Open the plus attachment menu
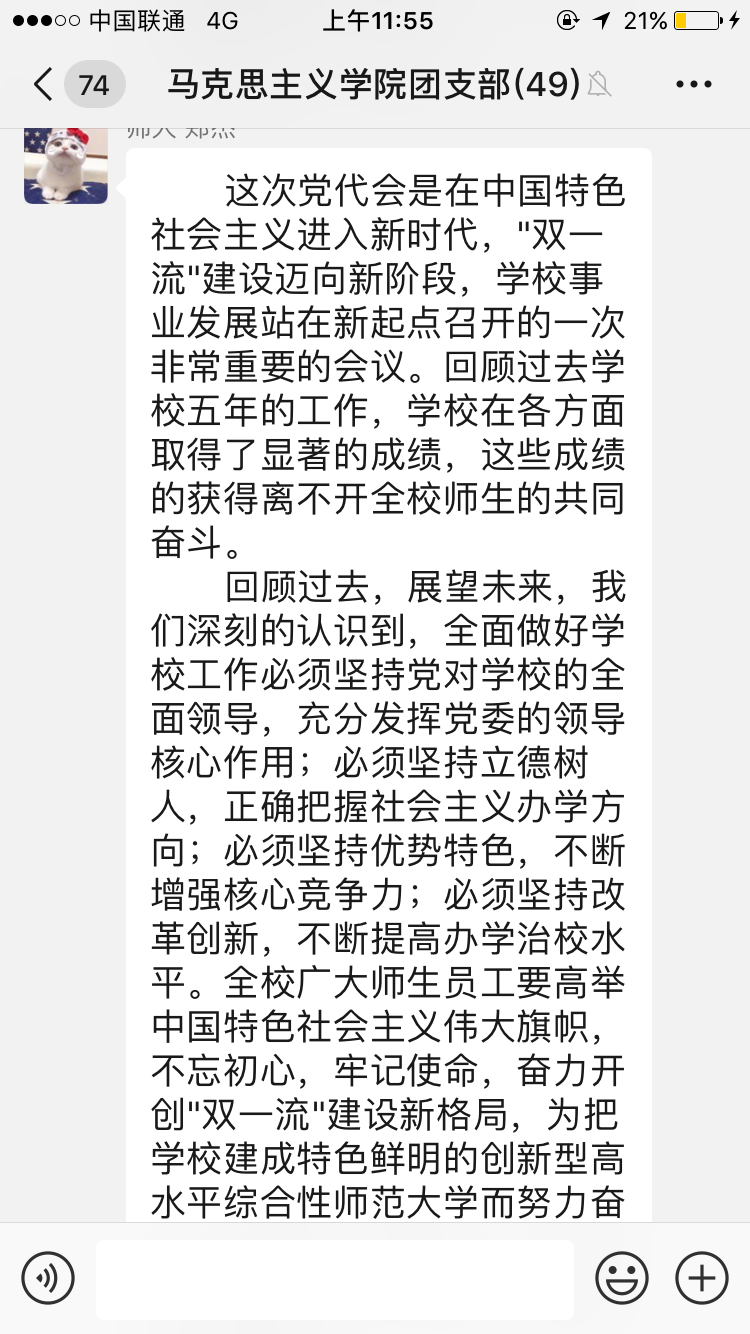This screenshot has height=1334, width=750. (702, 1278)
